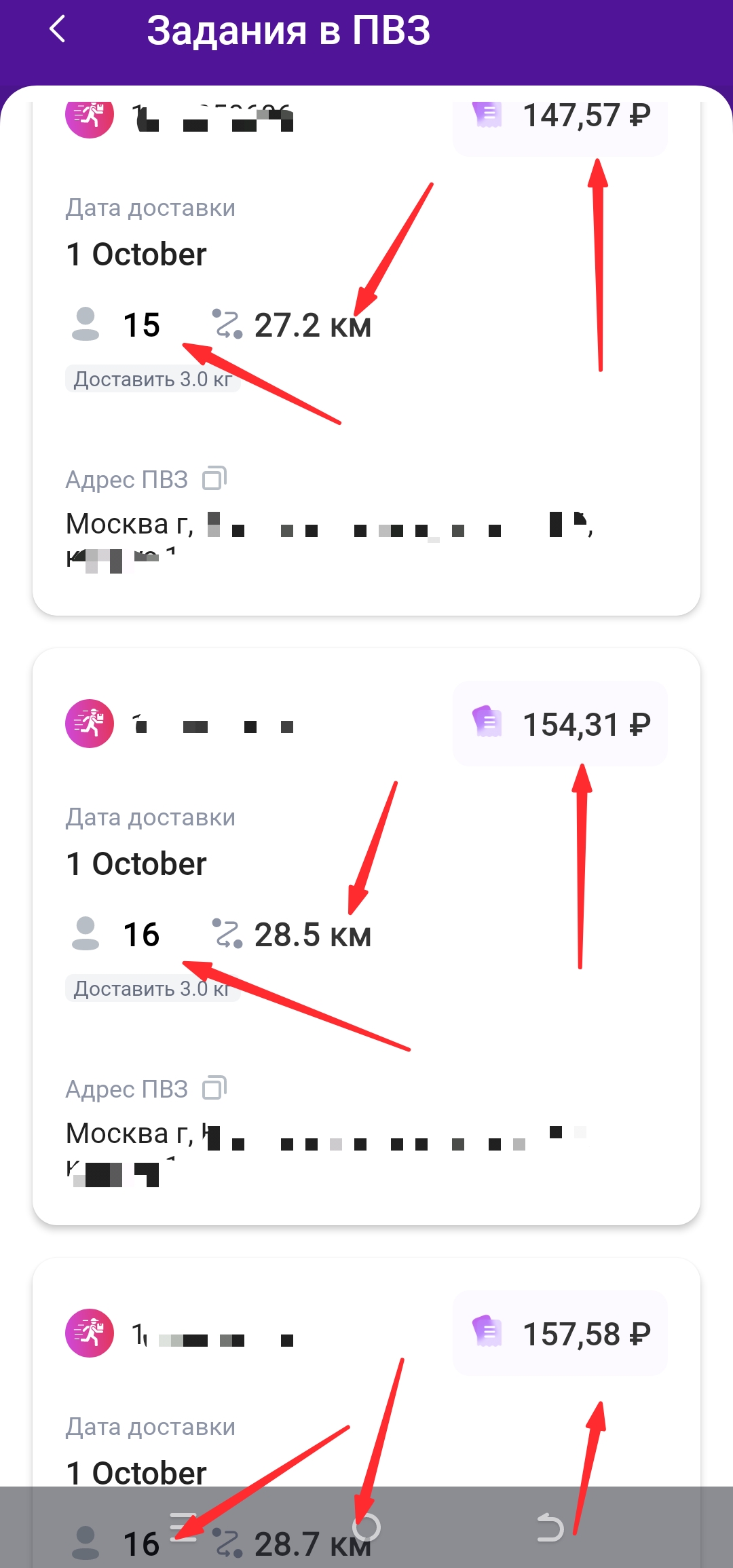Open the task card priced 157,58 ₽

366,1412
